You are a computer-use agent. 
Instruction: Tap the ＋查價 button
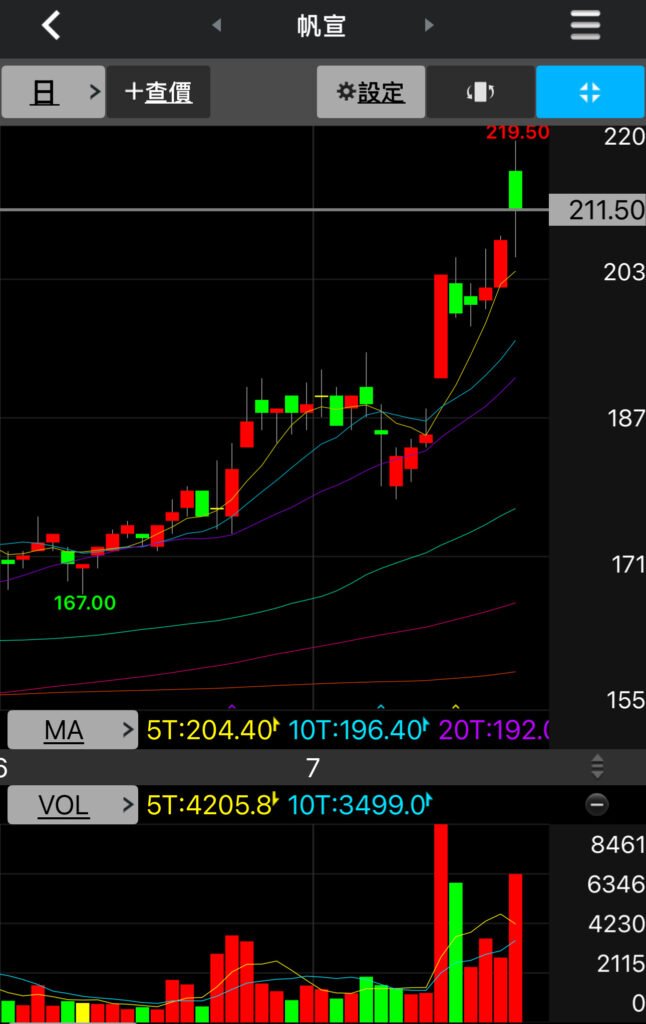(159, 92)
